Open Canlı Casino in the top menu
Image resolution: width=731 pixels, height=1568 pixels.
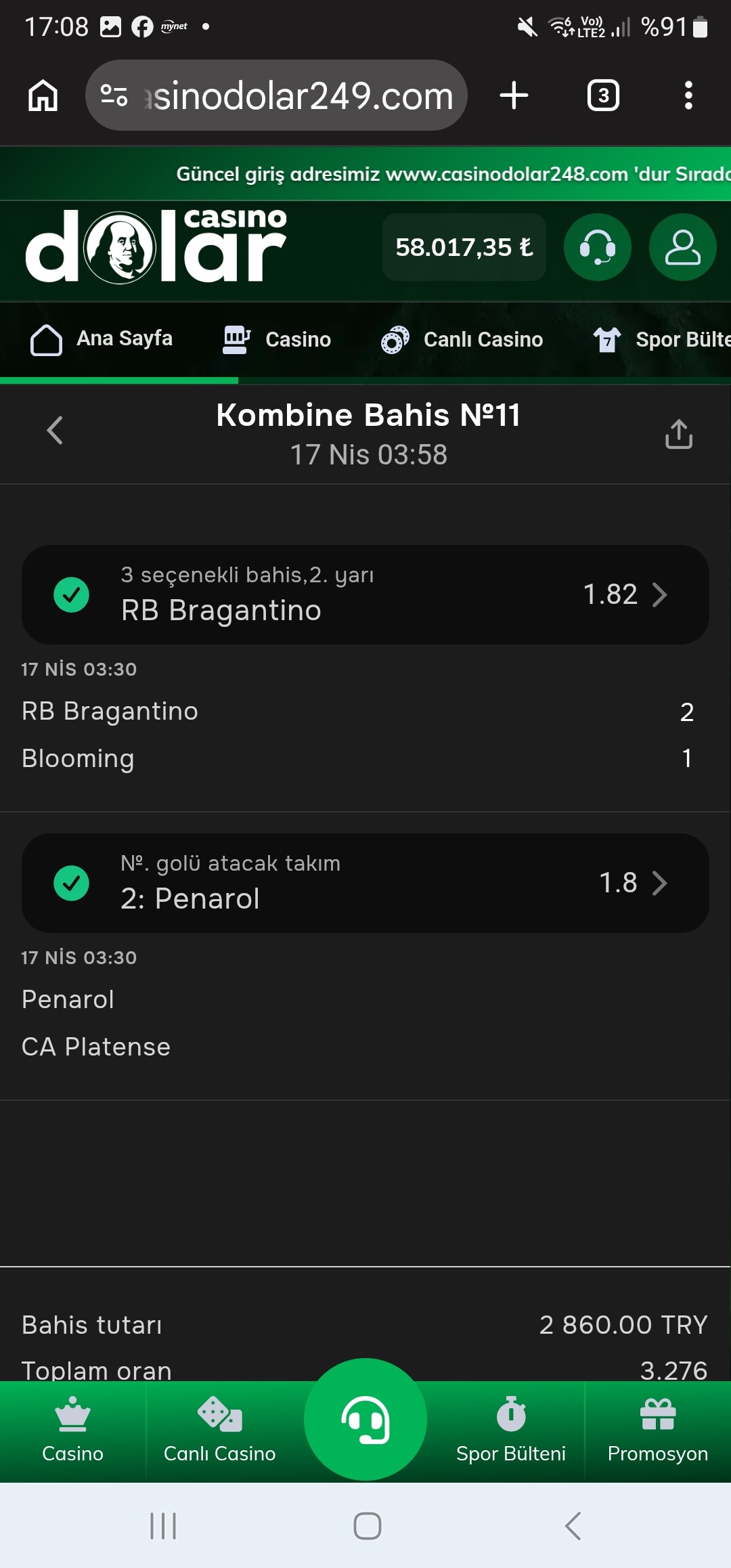462,339
